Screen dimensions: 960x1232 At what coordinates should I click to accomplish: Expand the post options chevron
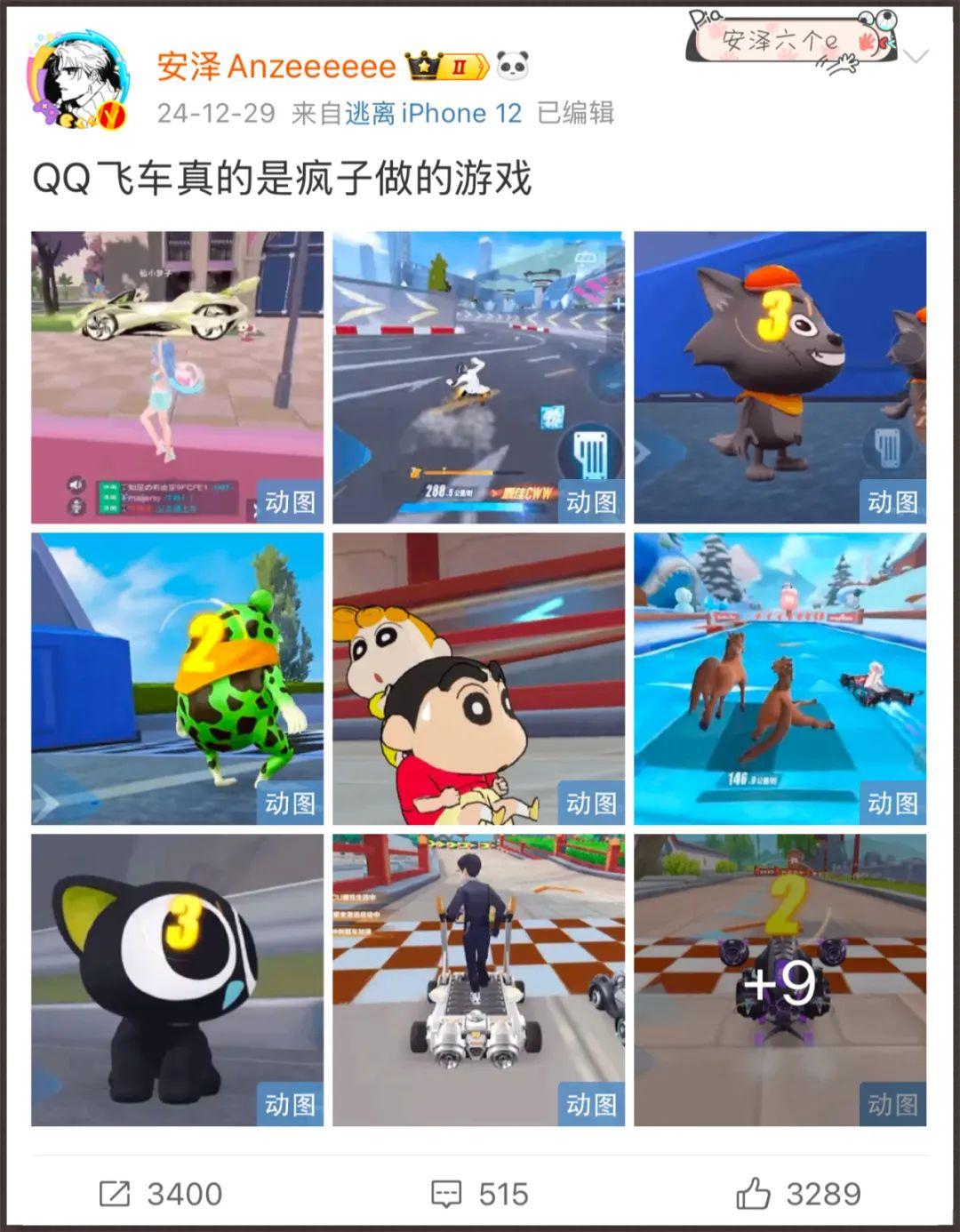916,57
